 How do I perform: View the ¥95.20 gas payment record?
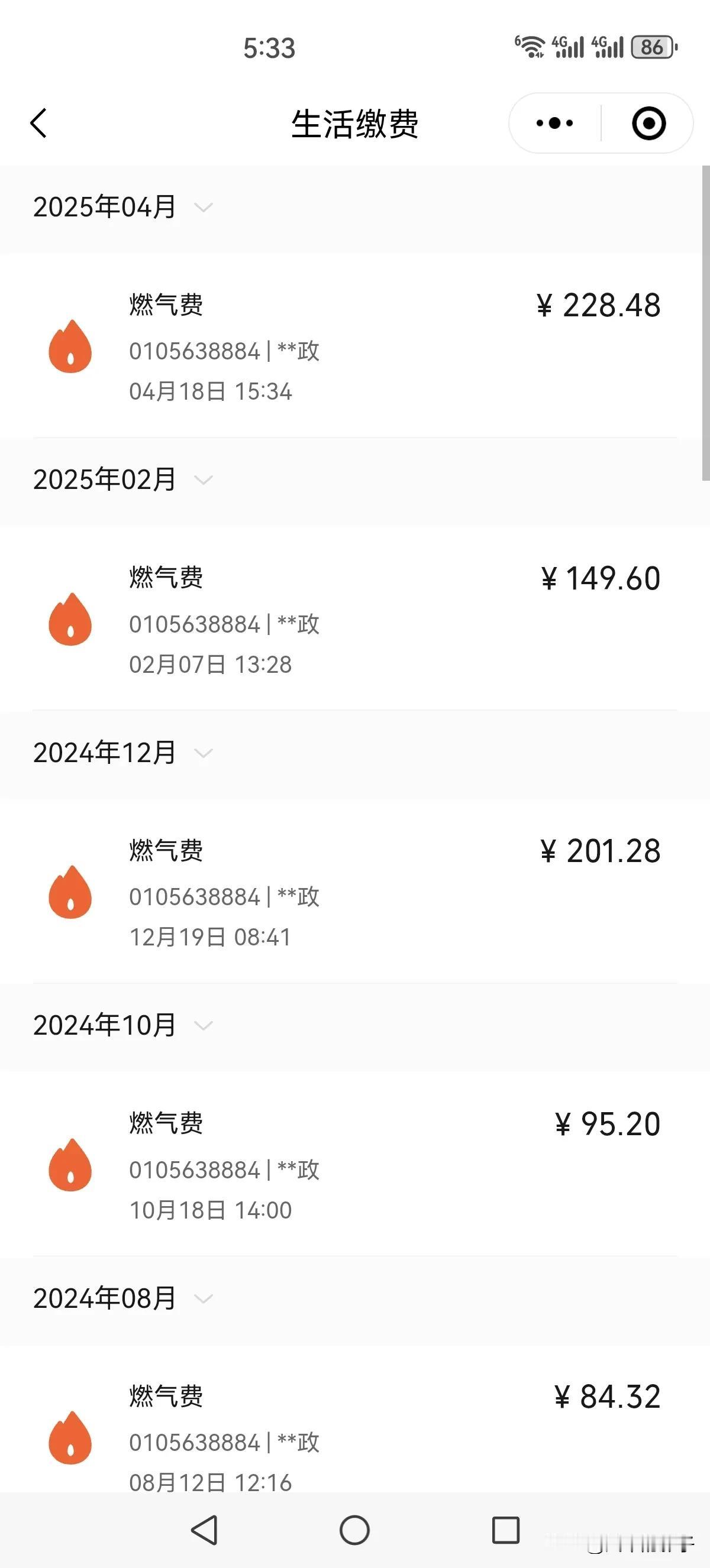click(x=355, y=1164)
